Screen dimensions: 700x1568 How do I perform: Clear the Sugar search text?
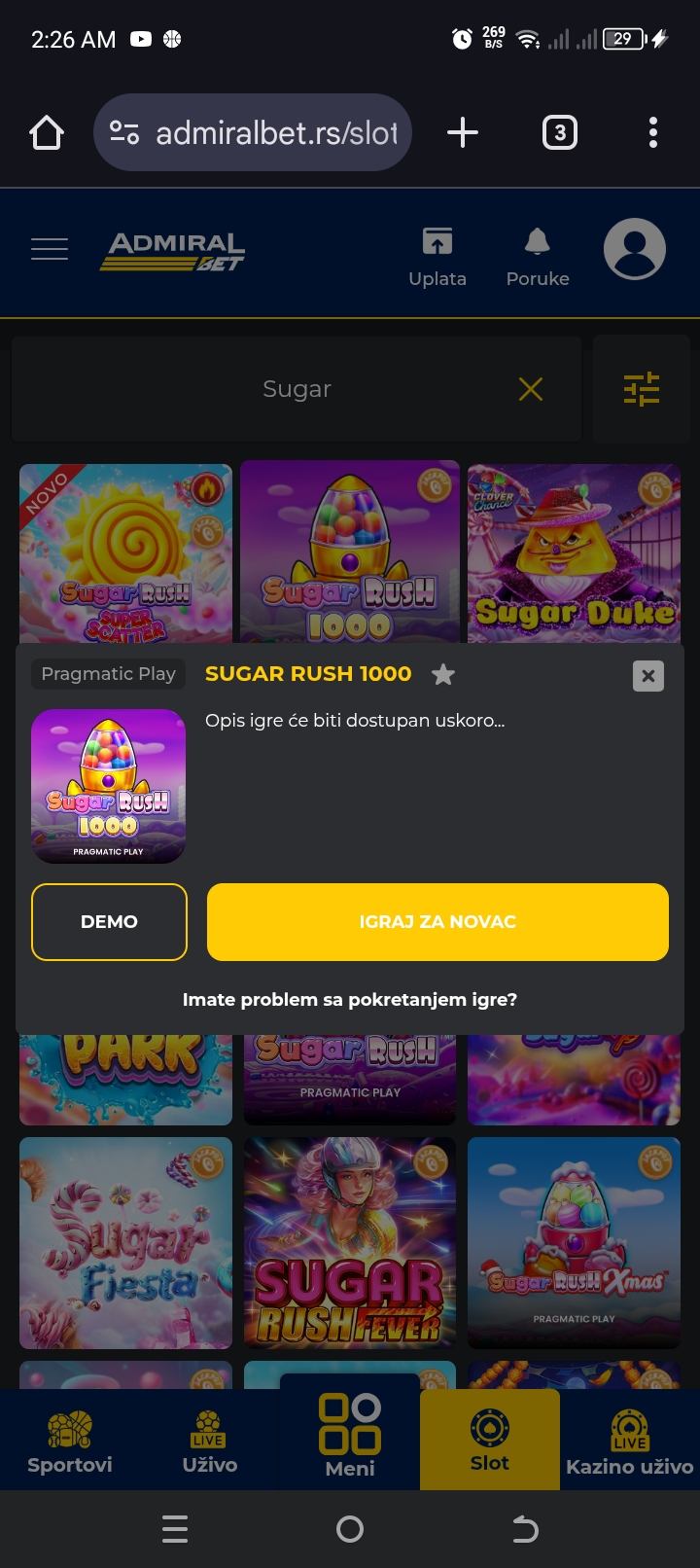click(531, 389)
